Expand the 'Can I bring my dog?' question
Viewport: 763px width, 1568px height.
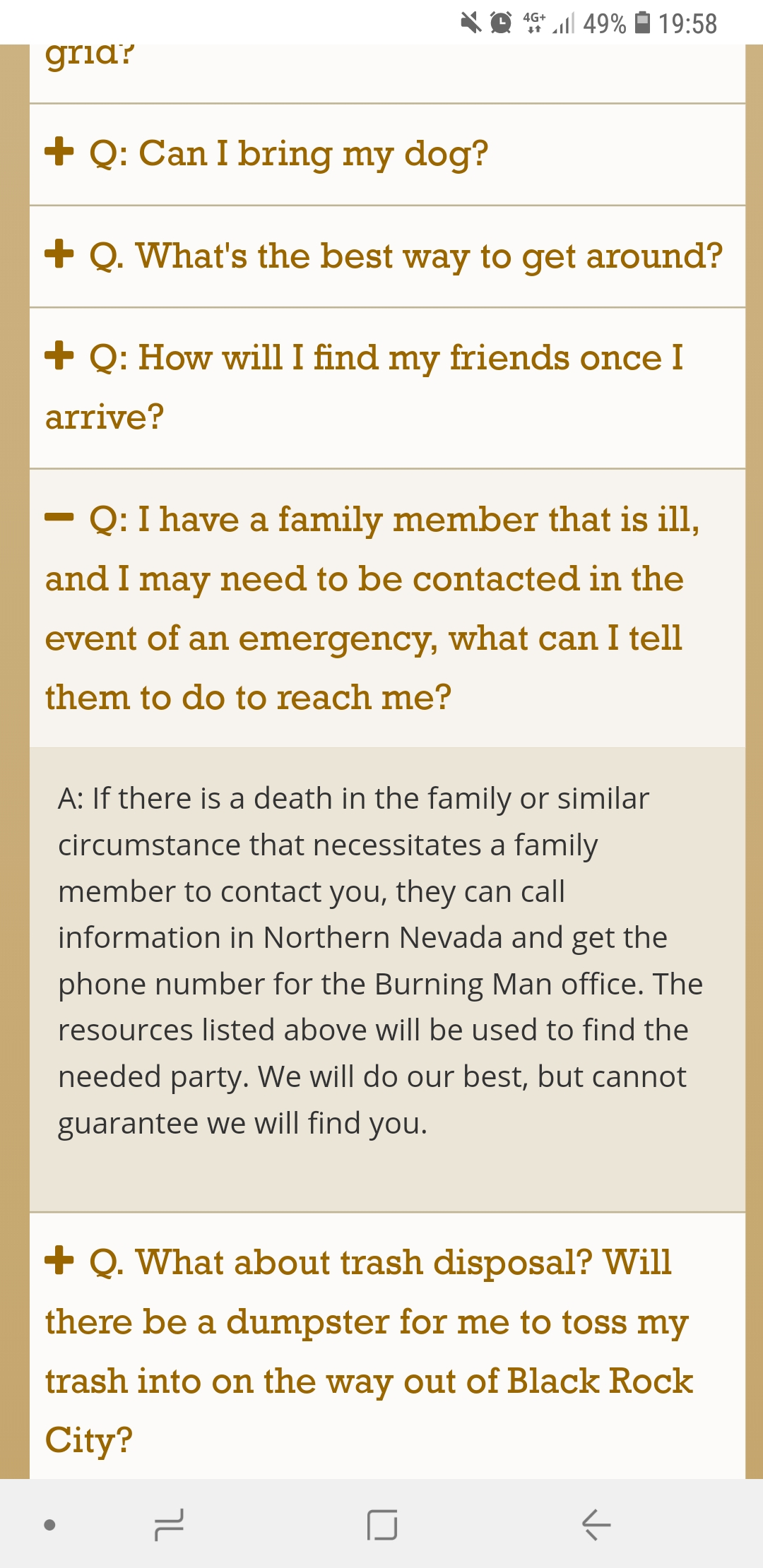(387, 155)
